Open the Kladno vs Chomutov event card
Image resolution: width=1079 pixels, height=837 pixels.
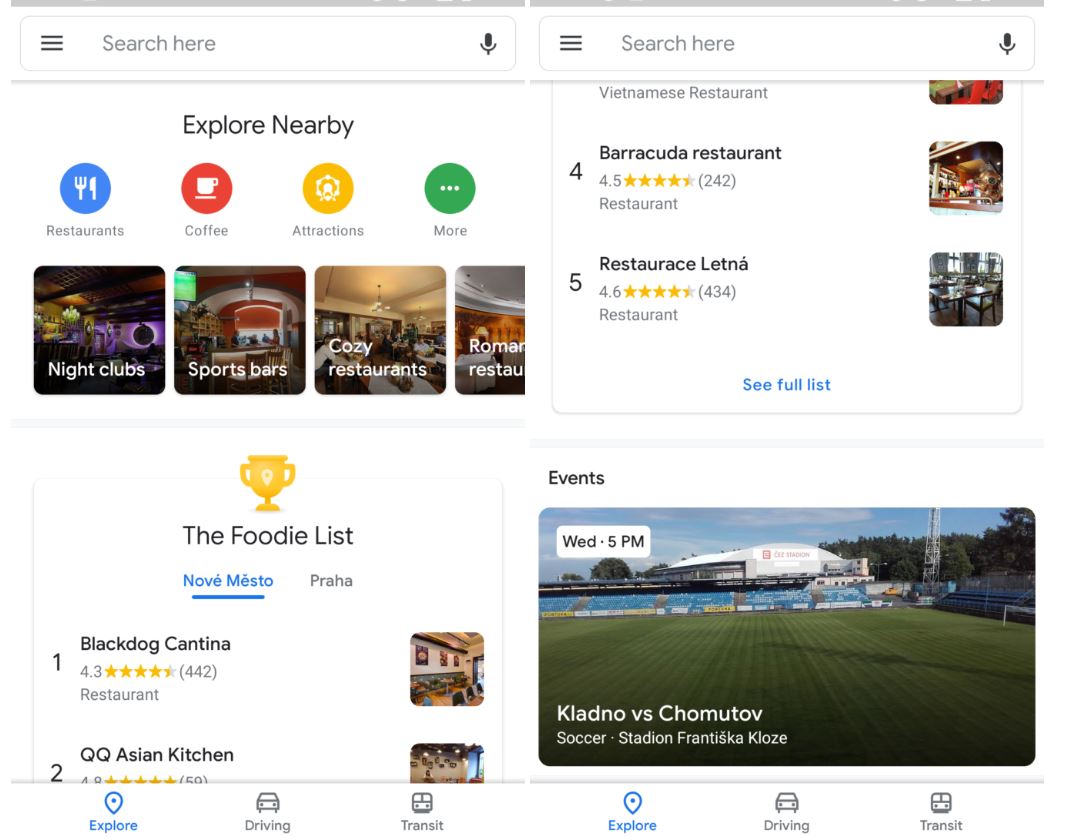tap(786, 636)
